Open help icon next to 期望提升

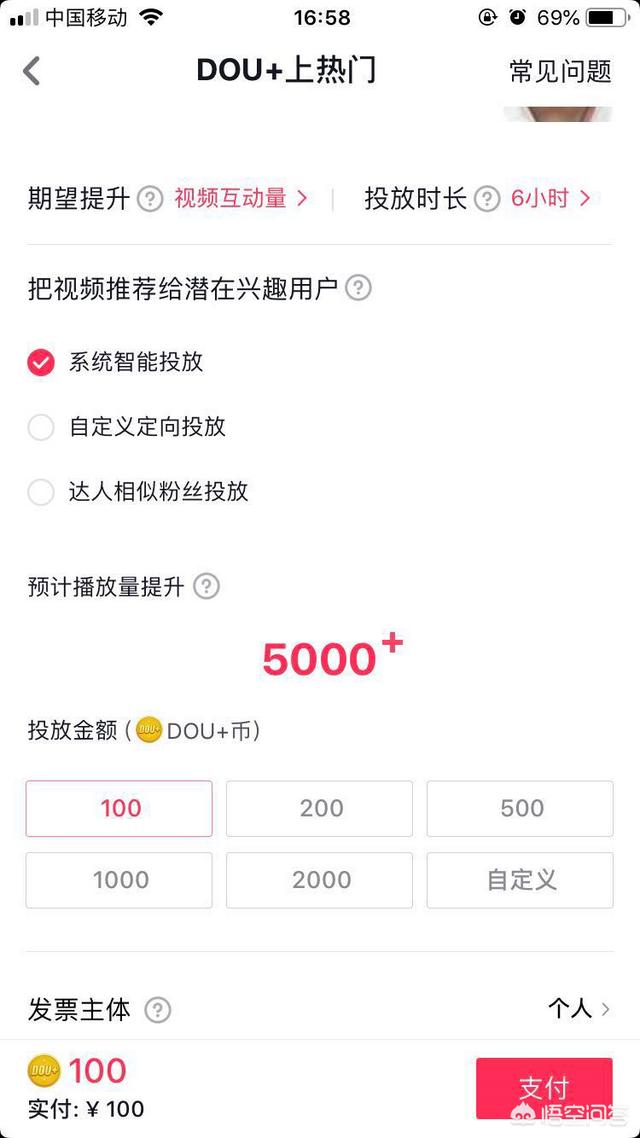150,199
